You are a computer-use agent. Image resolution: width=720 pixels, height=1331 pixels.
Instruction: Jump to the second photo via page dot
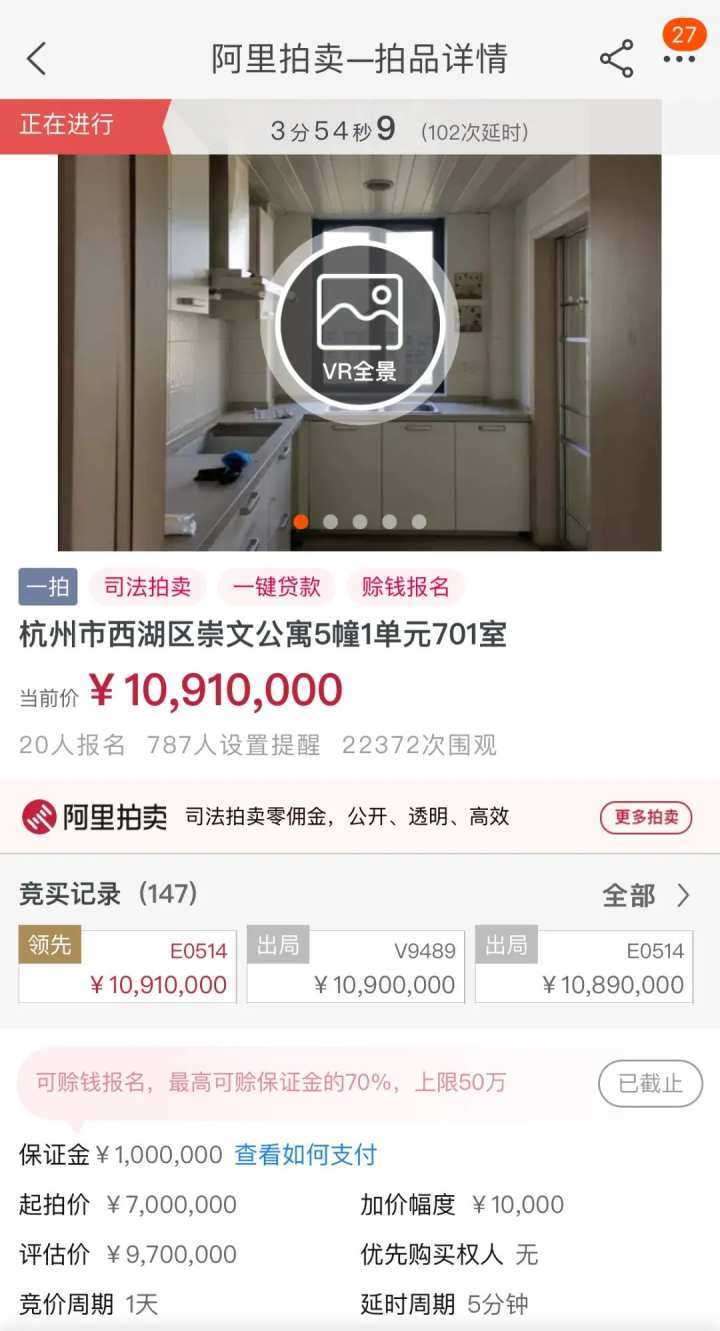click(x=330, y=522)
